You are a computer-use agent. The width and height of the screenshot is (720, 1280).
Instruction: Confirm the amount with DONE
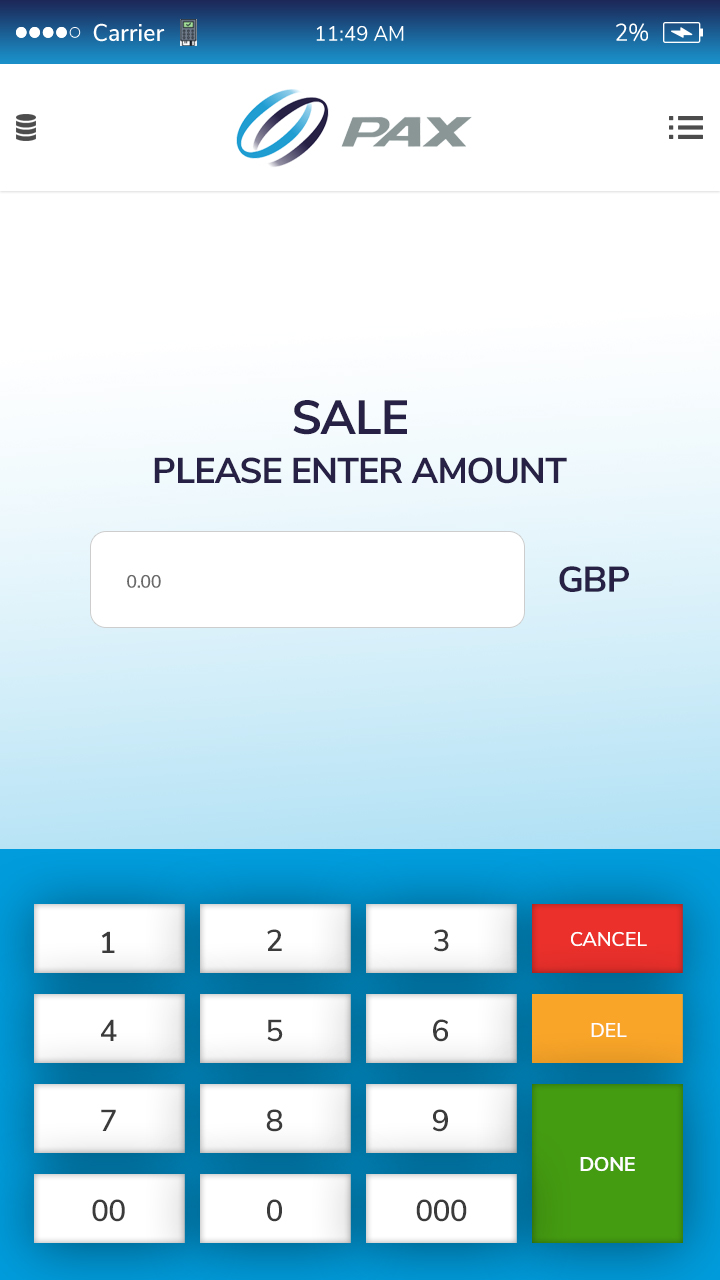(x=607, y=1164)
